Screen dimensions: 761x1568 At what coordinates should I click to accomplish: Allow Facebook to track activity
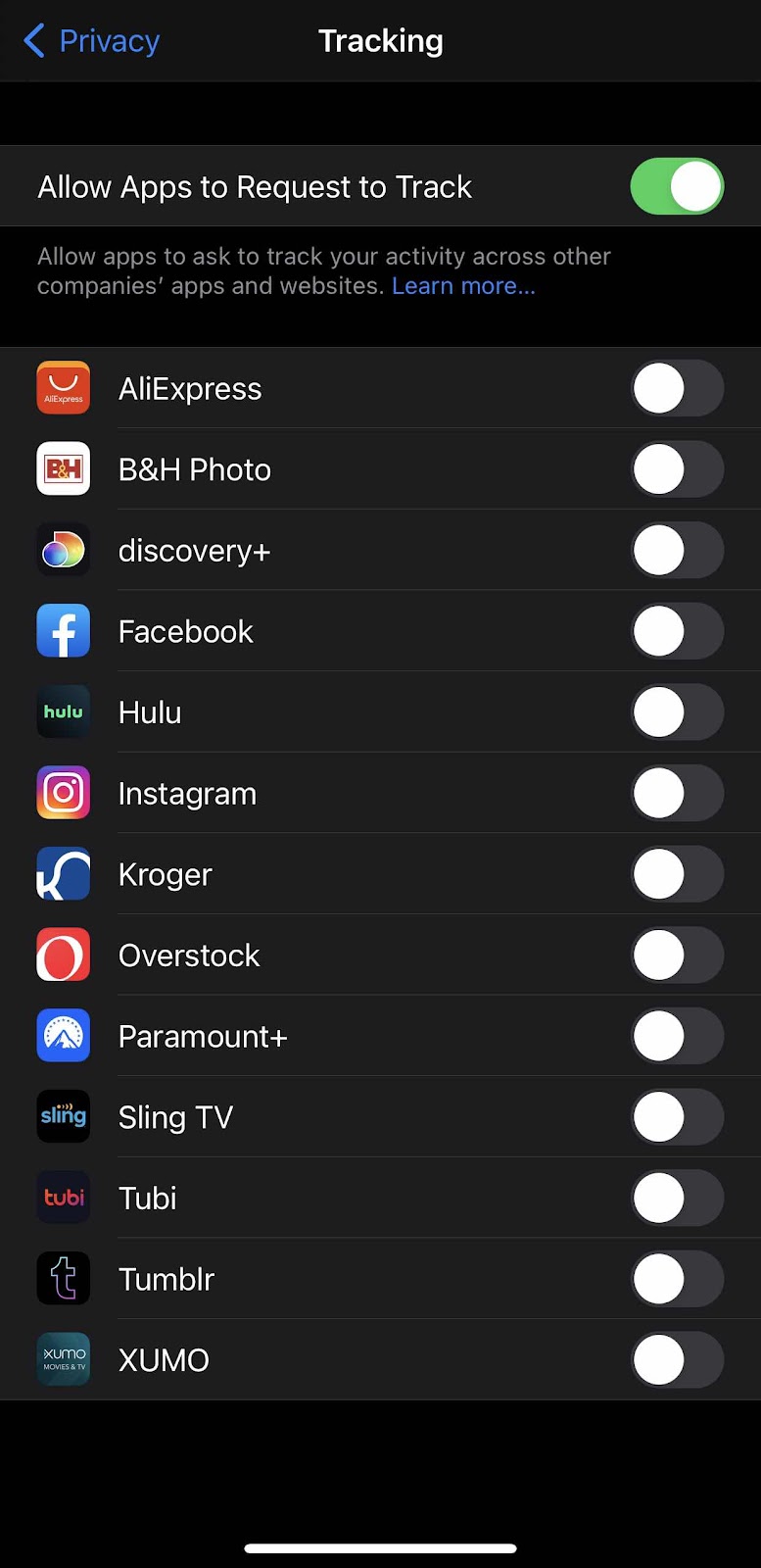point(677,631)
